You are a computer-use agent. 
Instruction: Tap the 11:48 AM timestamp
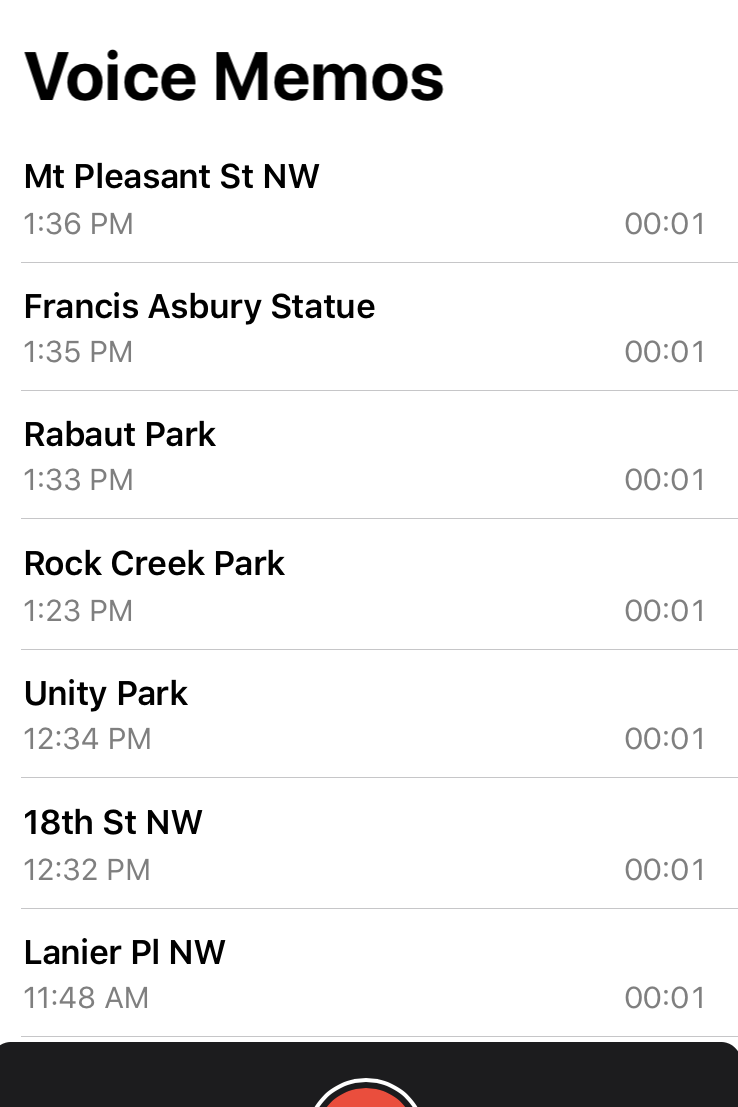(x=86, y=997)
